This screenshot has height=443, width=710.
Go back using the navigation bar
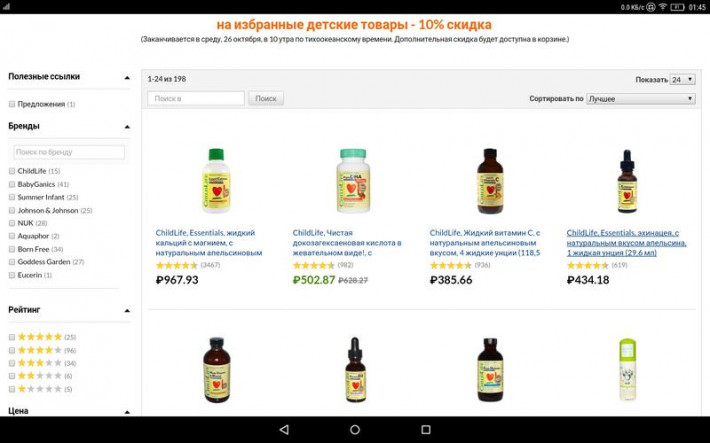(284, 430)
